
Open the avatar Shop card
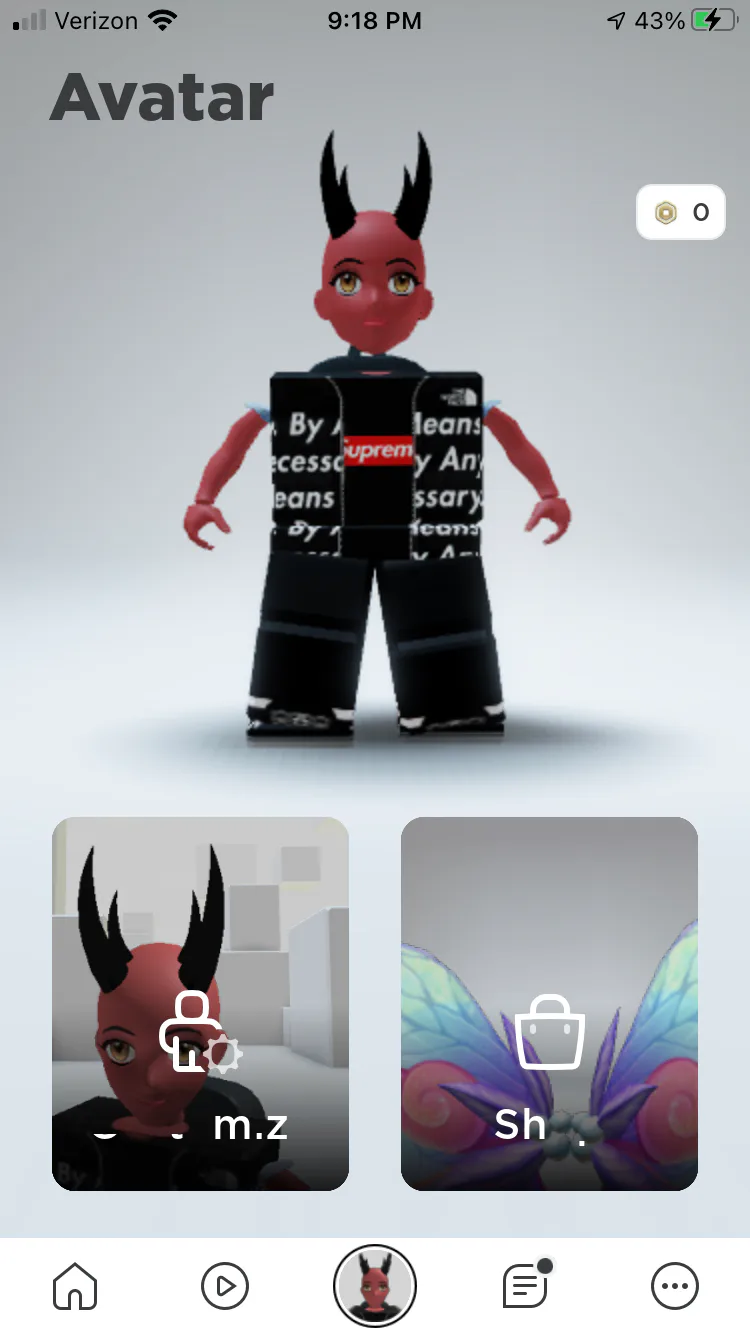click(x=549, y=1003)
